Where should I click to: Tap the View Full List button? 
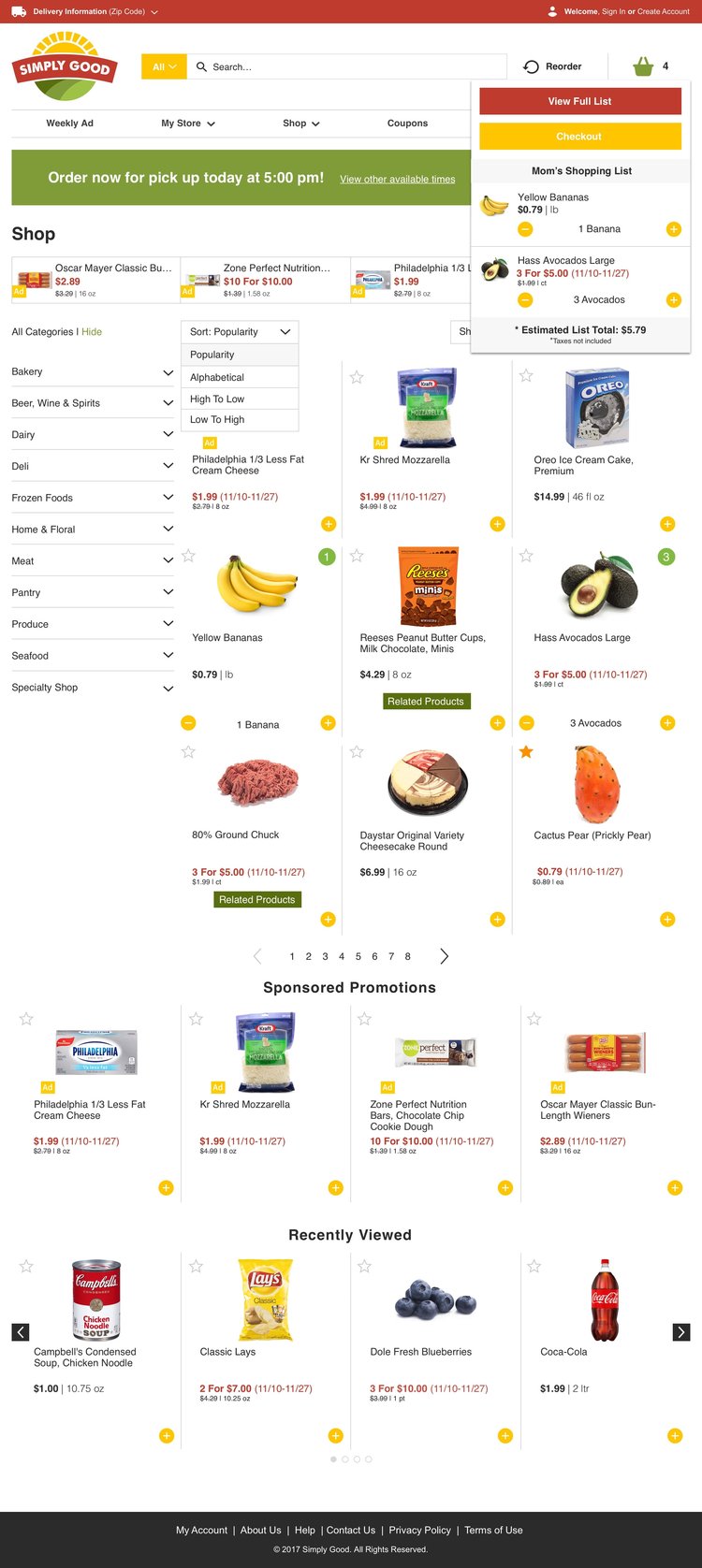(x=579, y=101)
